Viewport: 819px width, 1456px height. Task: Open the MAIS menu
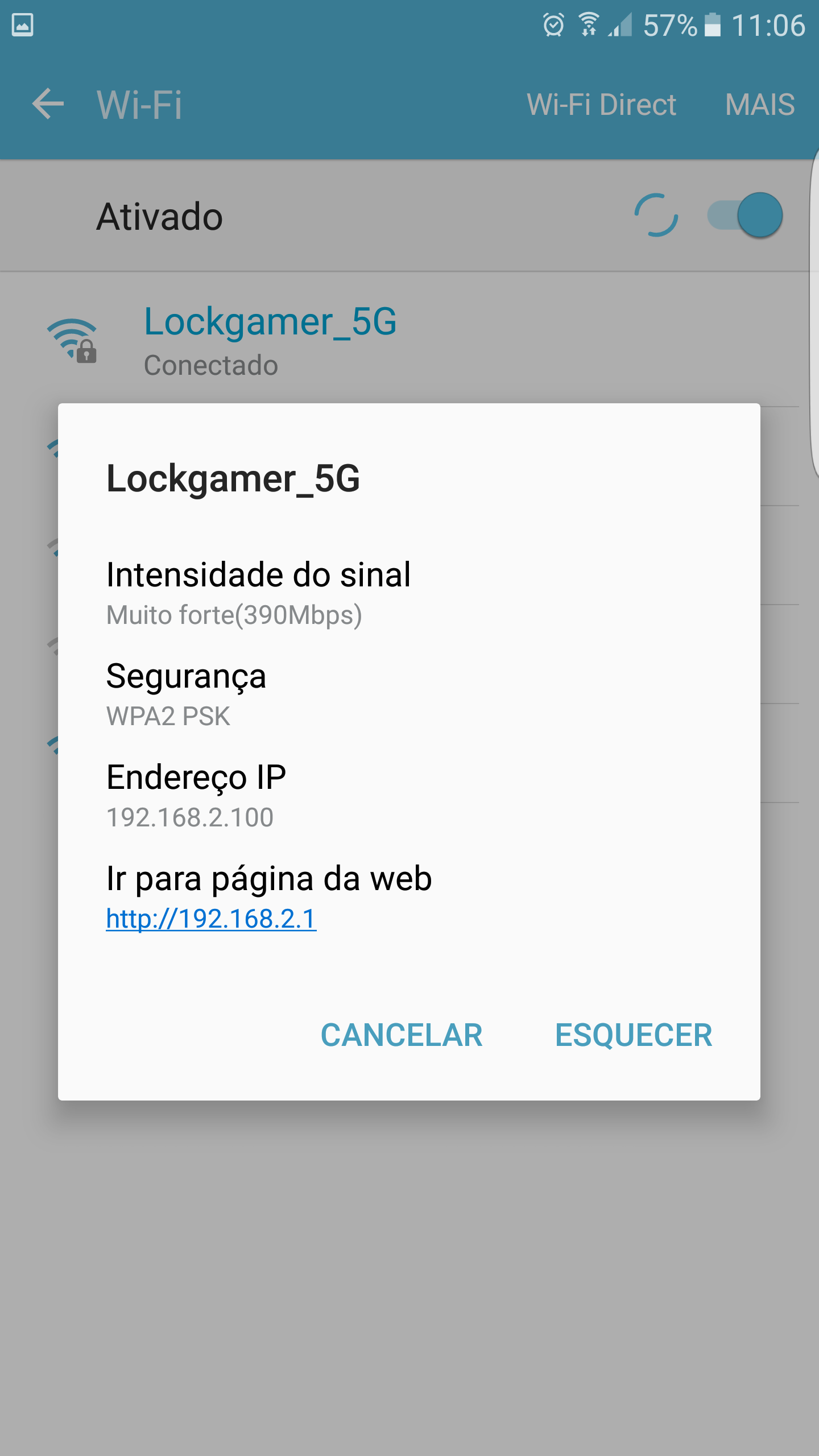pyautogui.click(x=759, y=105)
